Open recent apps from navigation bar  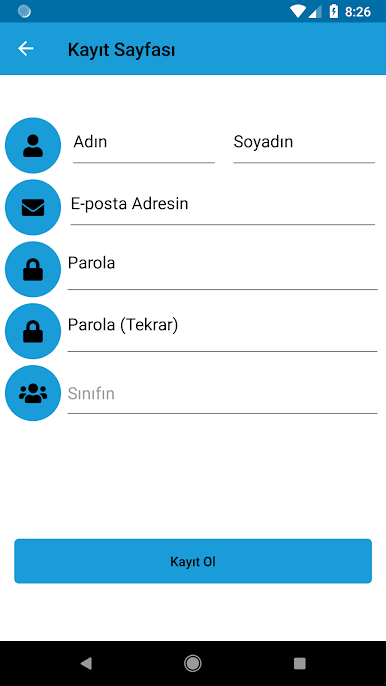[x=300, y=663]
